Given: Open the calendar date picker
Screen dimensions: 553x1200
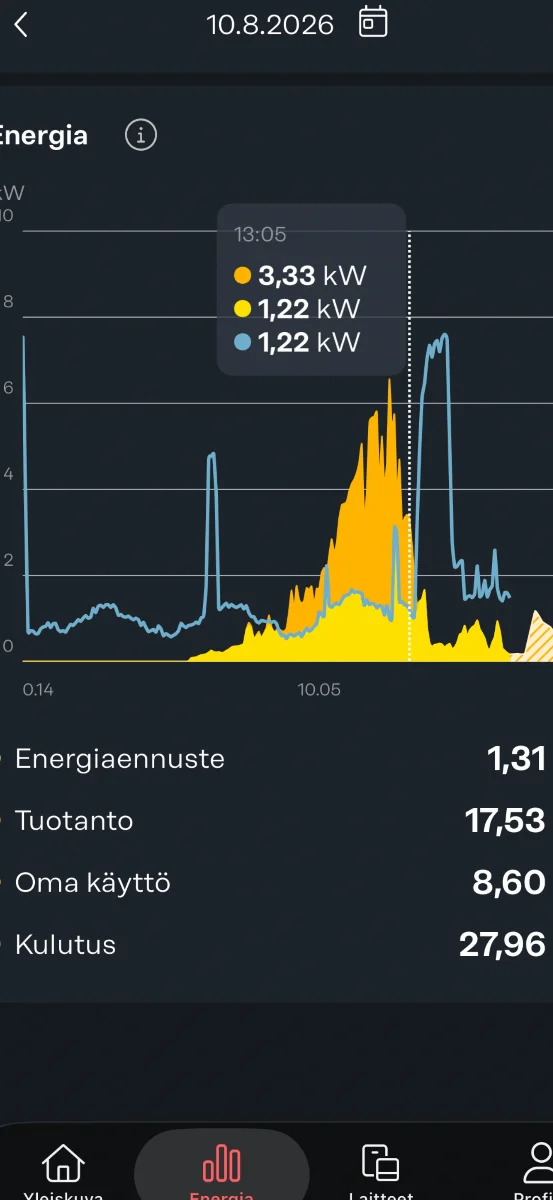Looking at the screenshot, I should click(x=373, y=23).
